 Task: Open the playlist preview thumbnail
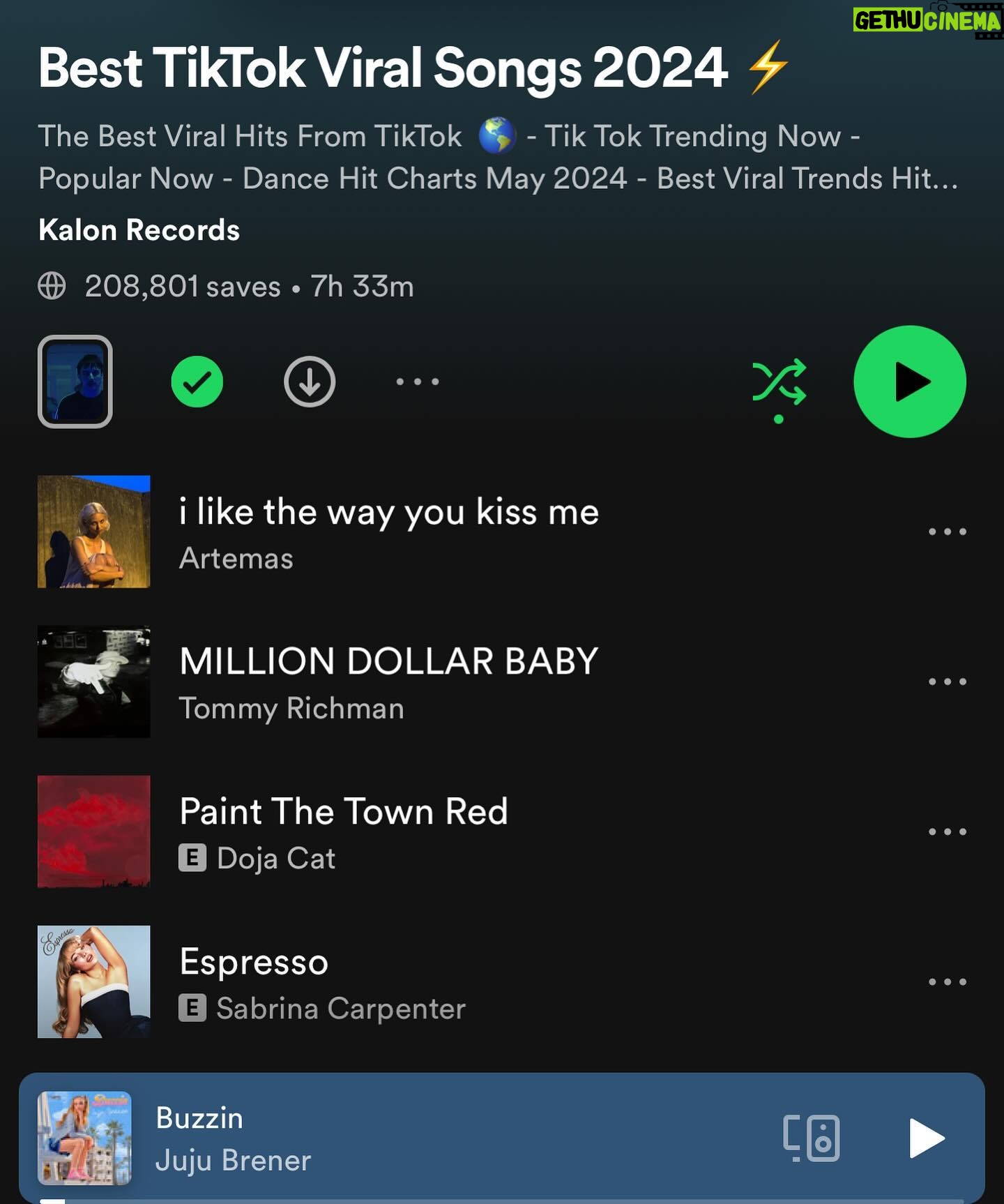(75, 382)
